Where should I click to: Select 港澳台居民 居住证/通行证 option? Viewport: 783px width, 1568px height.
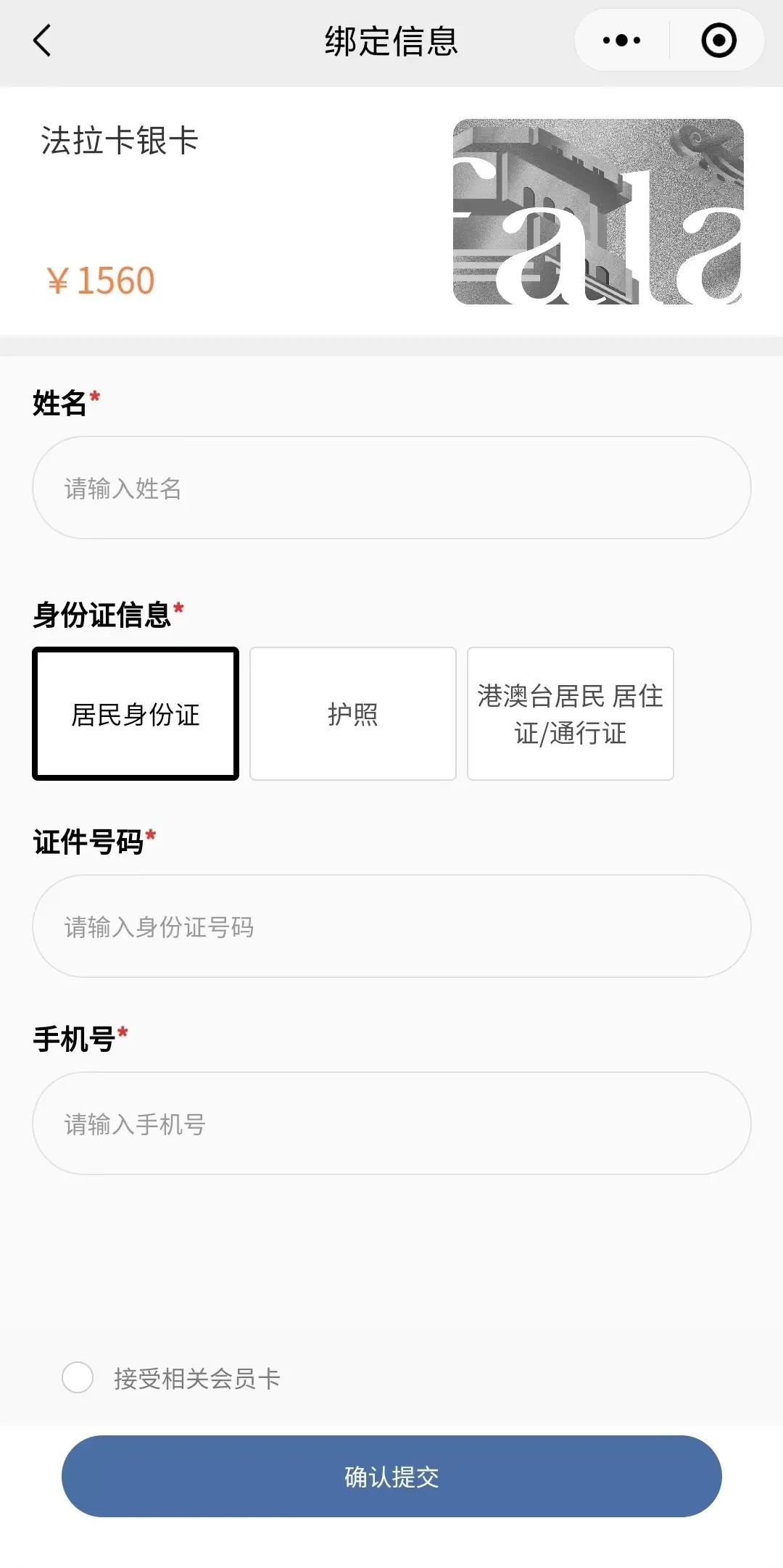(x=571, y=714)
